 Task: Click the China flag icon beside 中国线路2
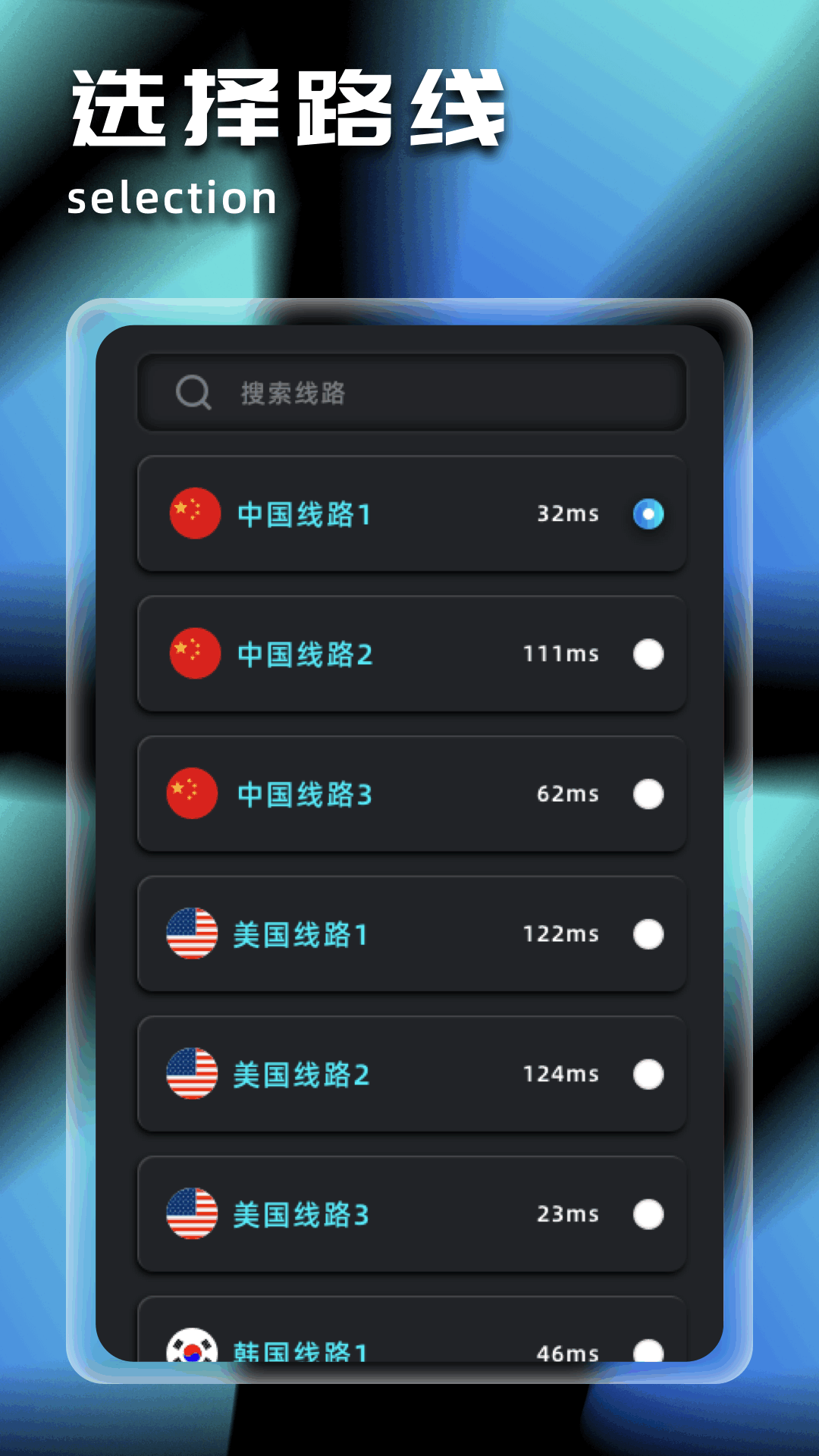coord(193,654)
